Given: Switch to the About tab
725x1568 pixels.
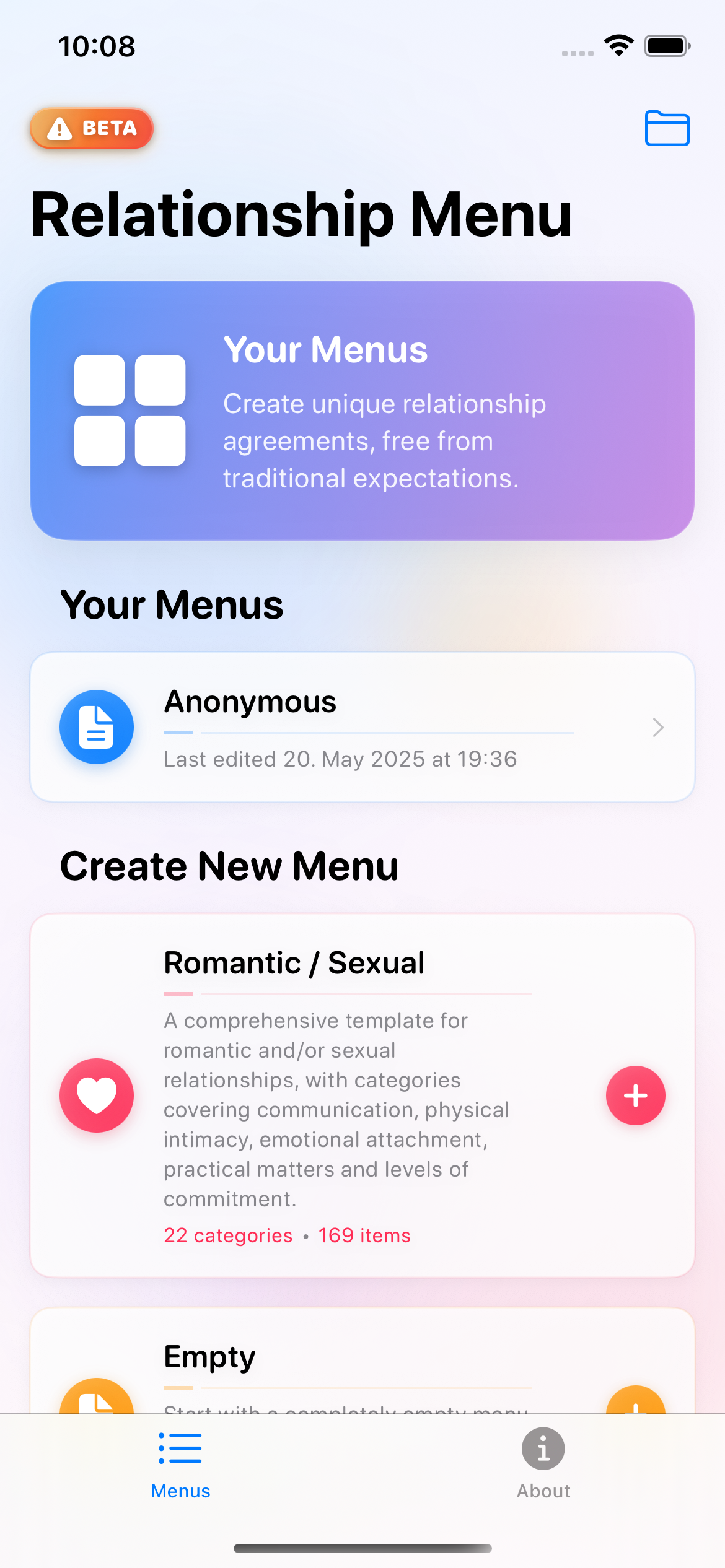Looking at the screenshot, I should pyautogui.click(x=543, y=1464).
